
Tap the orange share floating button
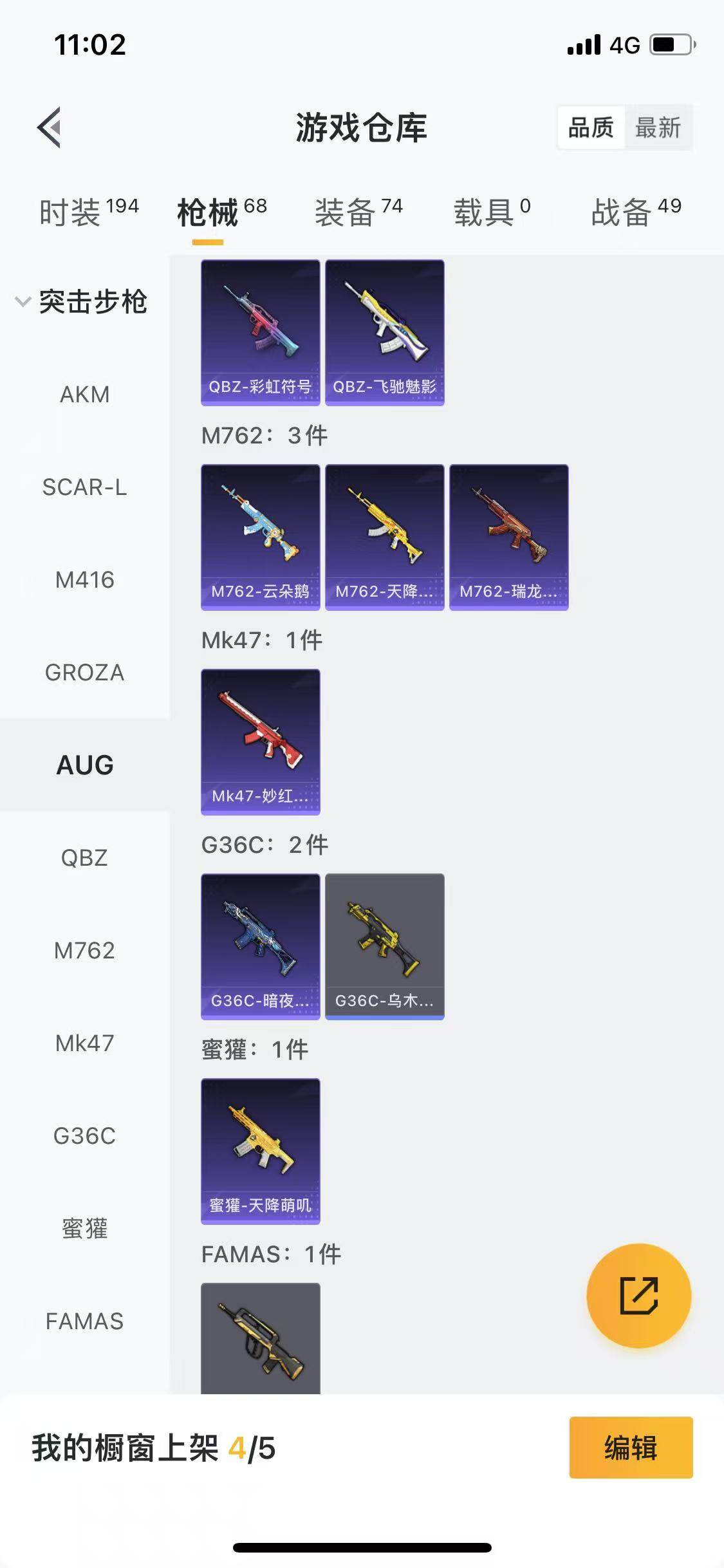[638, 1296]
